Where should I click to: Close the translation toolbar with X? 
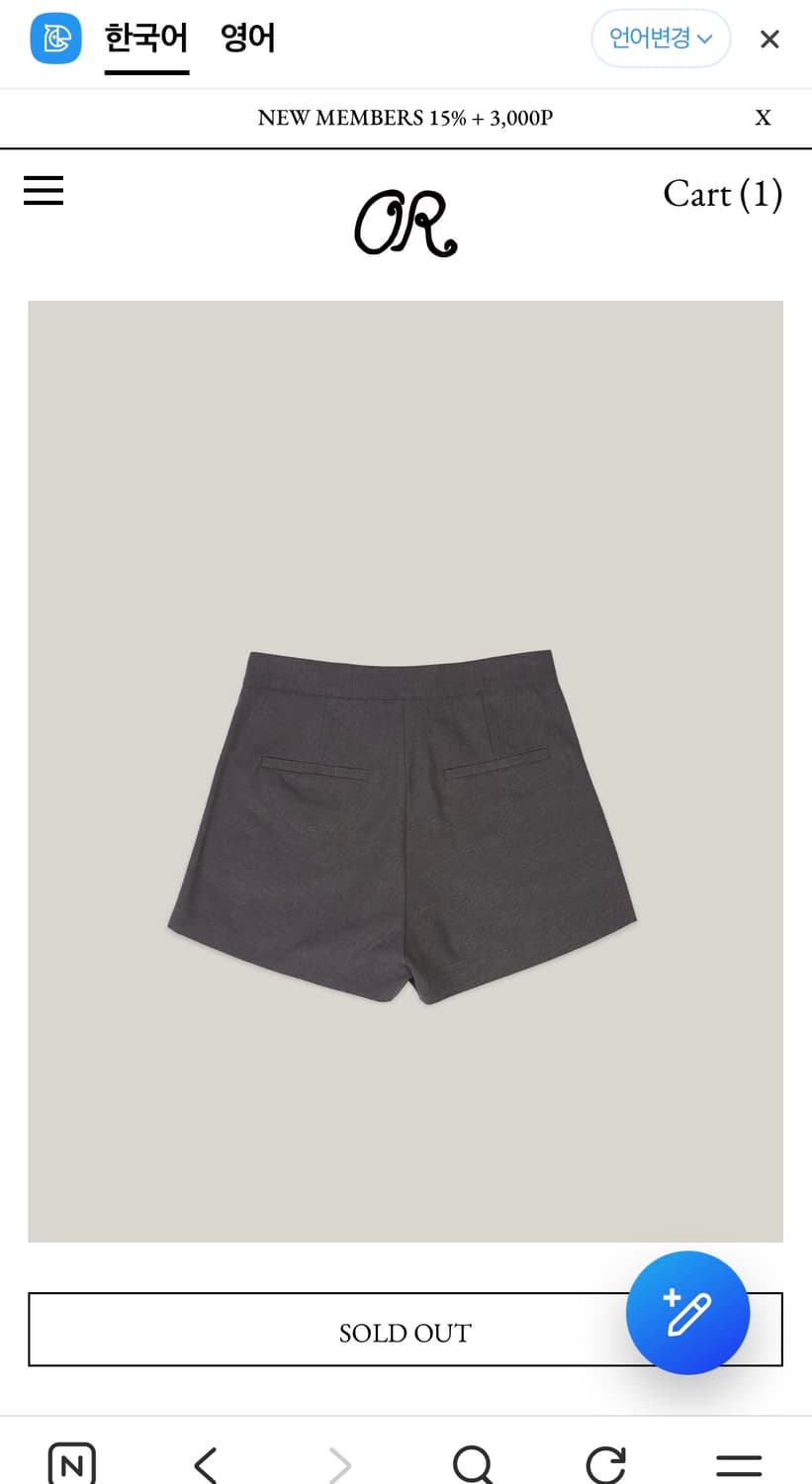click(x=768, y=40)
